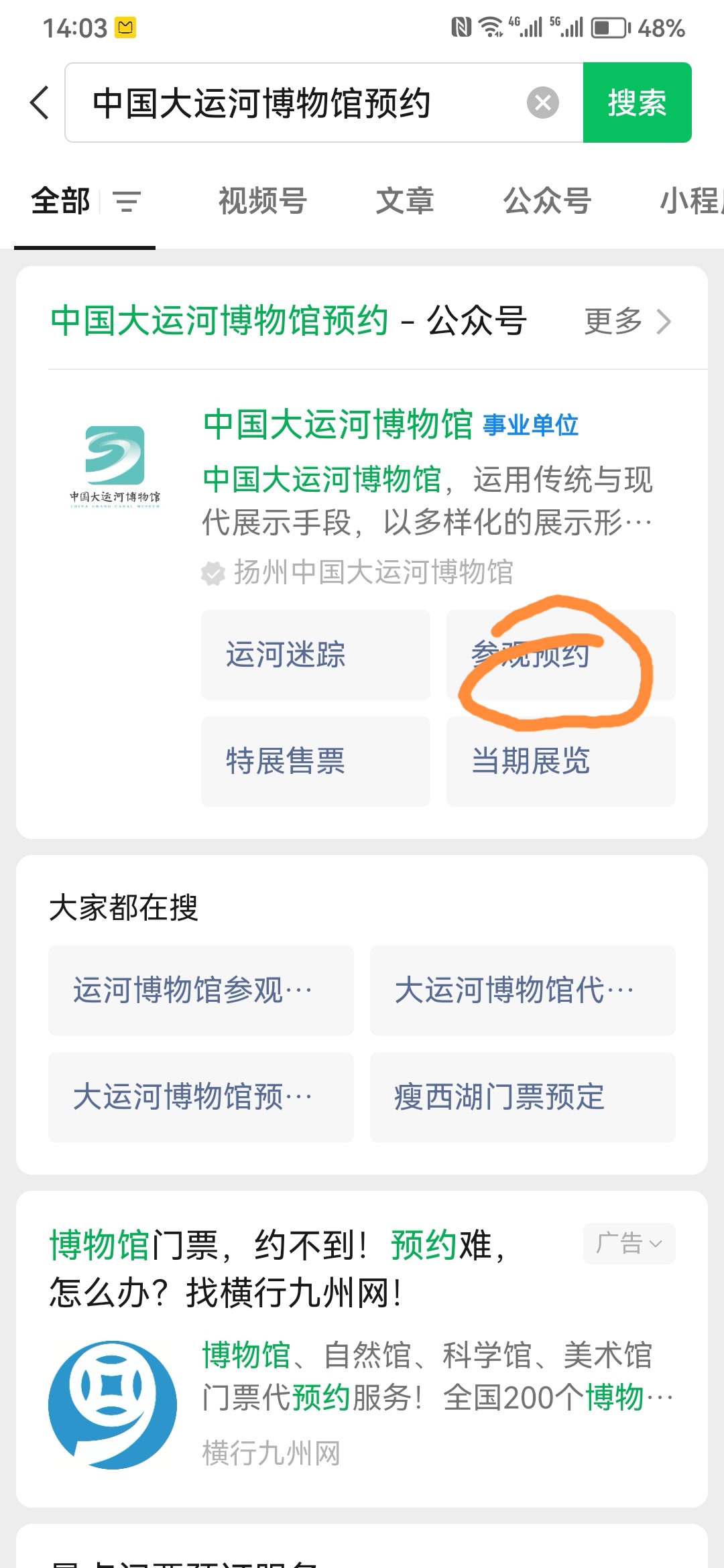This screenshot has height=1568, width=724.
Task: Open the 当期展览 shortcut
Action: (x=560, y=761)
